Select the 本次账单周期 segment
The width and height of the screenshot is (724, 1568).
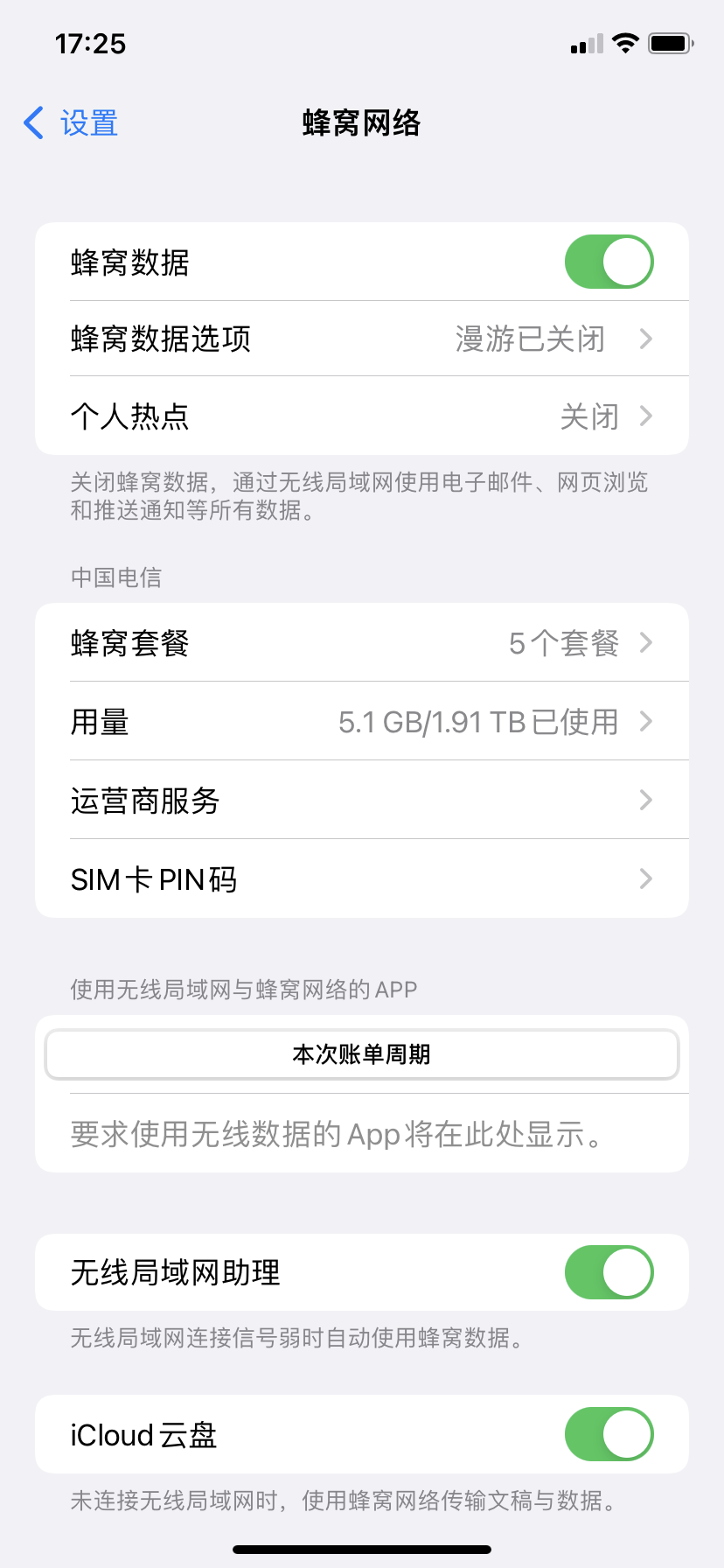tap(362, 1054)
